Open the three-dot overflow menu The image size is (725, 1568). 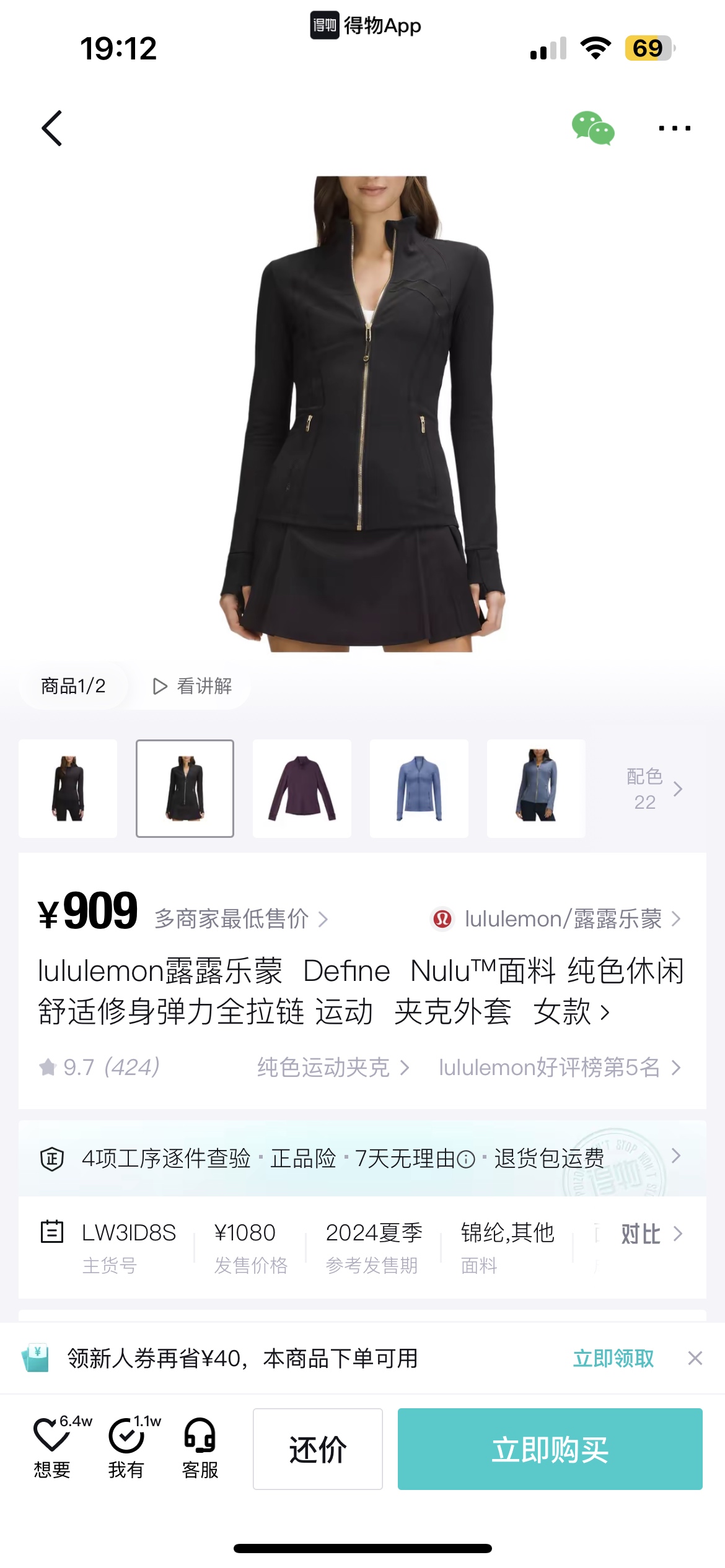pos(674,128)
